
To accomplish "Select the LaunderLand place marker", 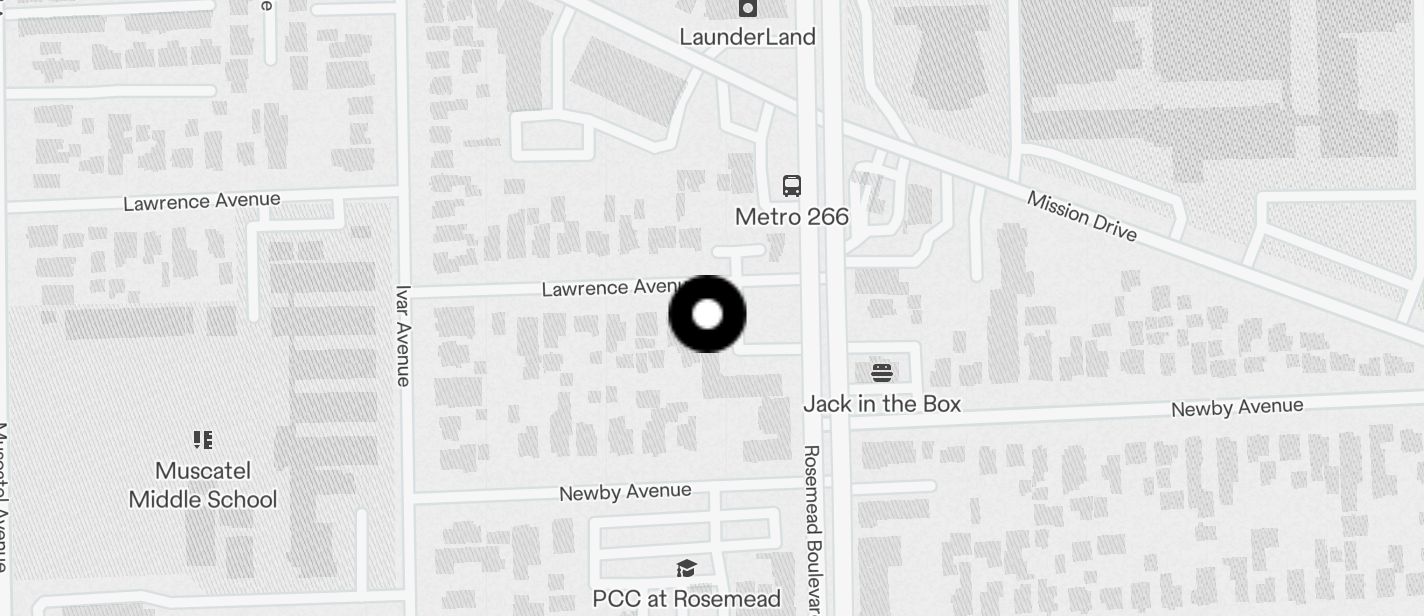I will click(747, 9).
